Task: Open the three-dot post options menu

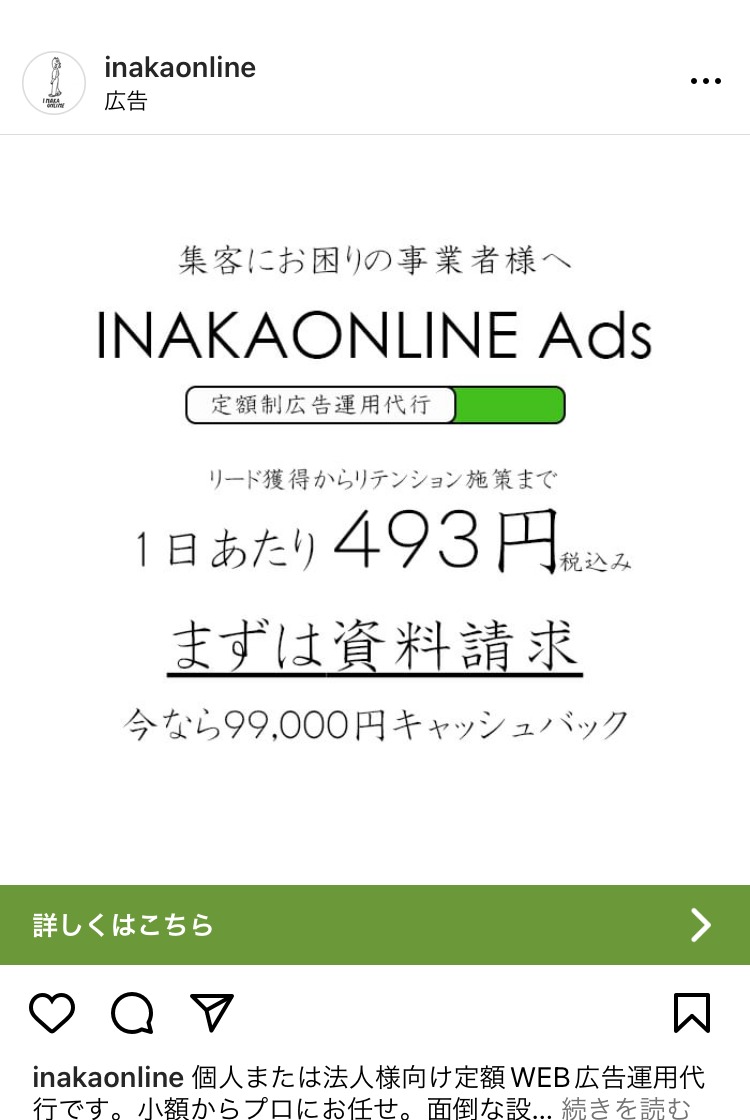Action: [x=705, y=82]
